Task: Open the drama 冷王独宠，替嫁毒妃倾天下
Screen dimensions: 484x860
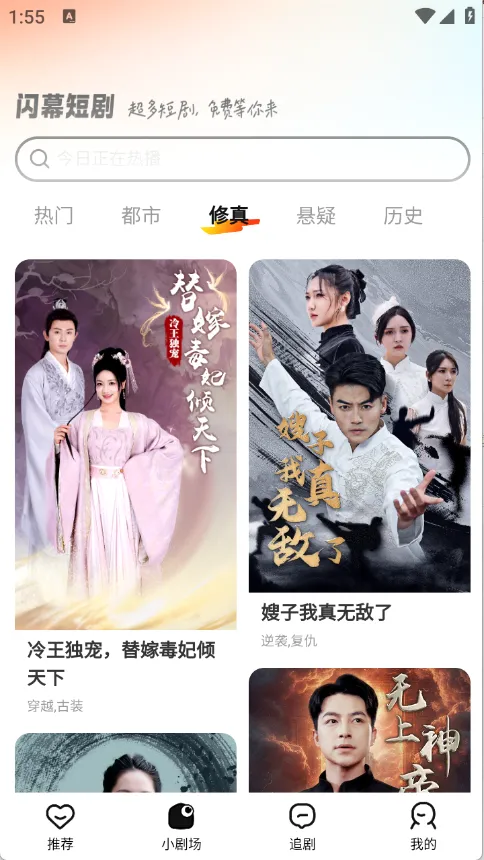Action: coord(126,488)
